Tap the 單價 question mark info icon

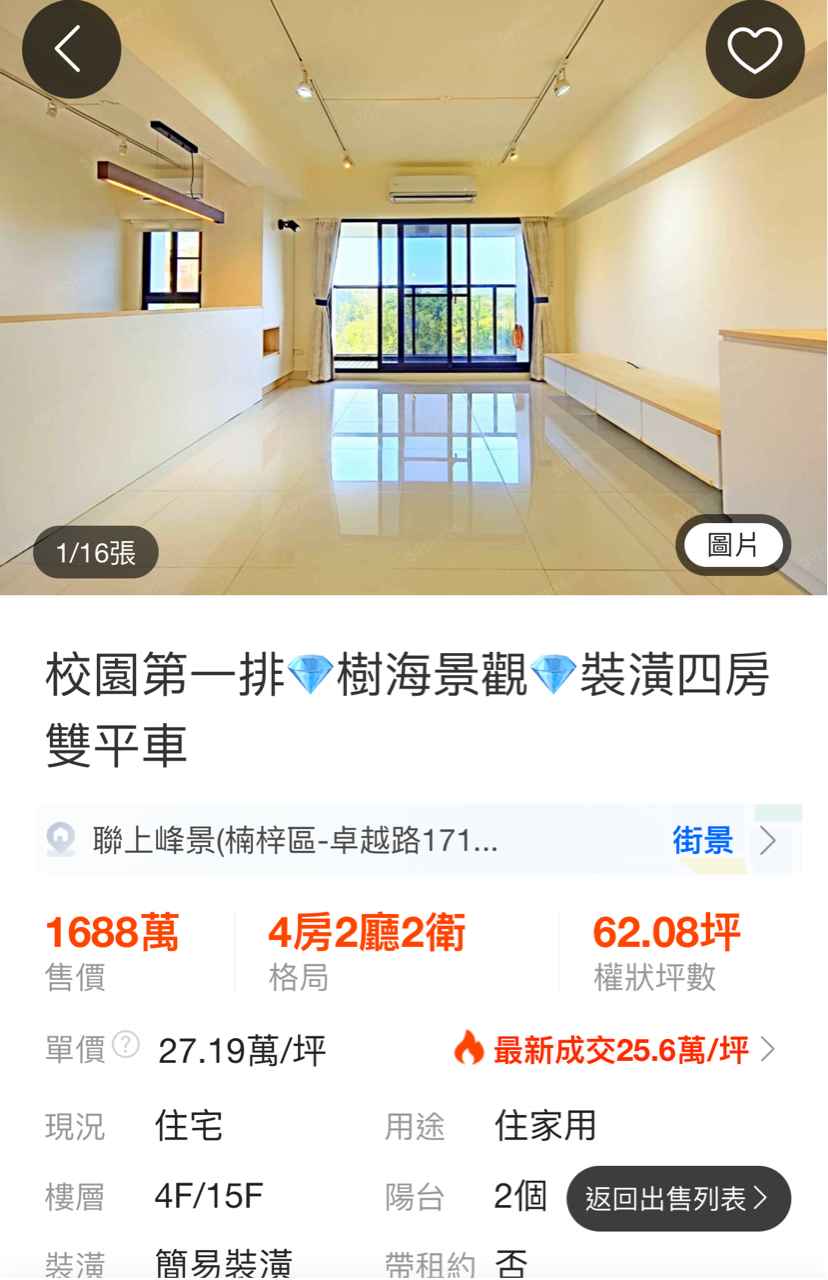[x=126, y=1046]
